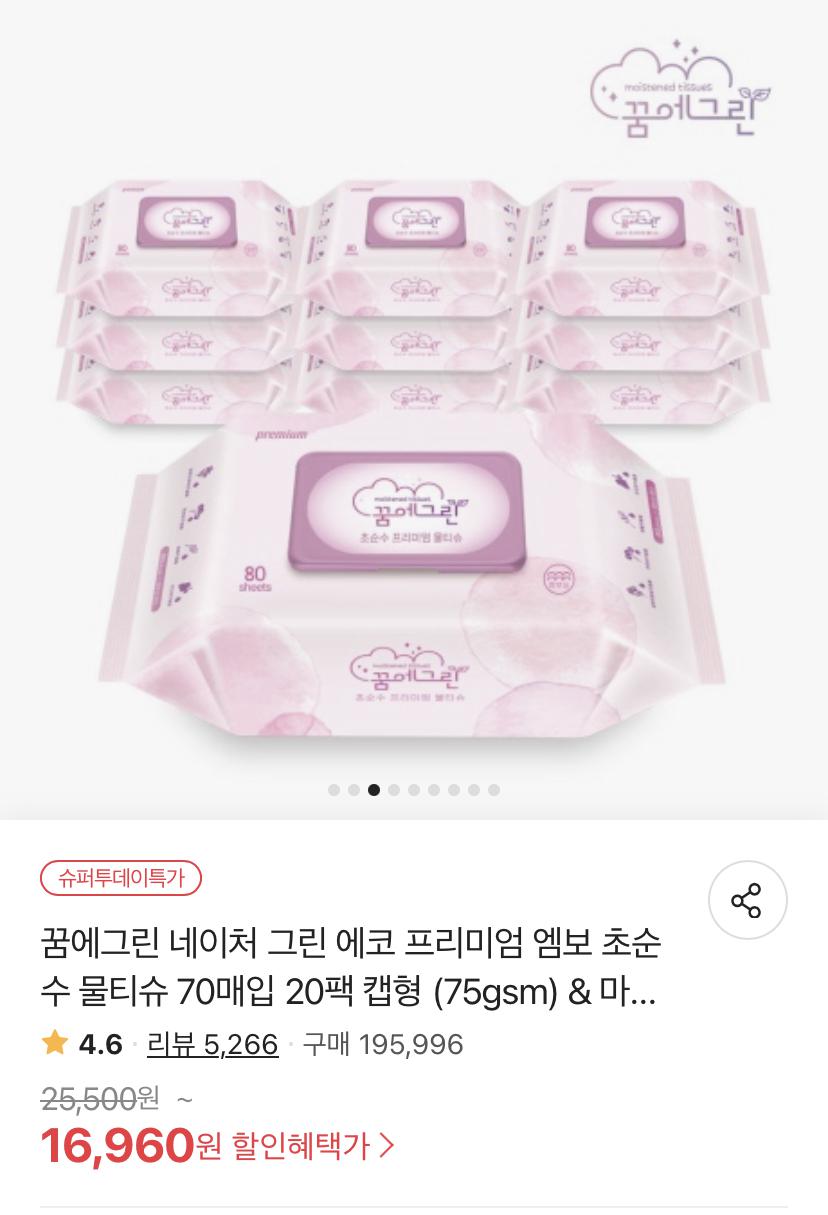This screenshot has height=1215, width=828.
Task: Open 할인혜택가 discount details
Action: click(313, 1146)
